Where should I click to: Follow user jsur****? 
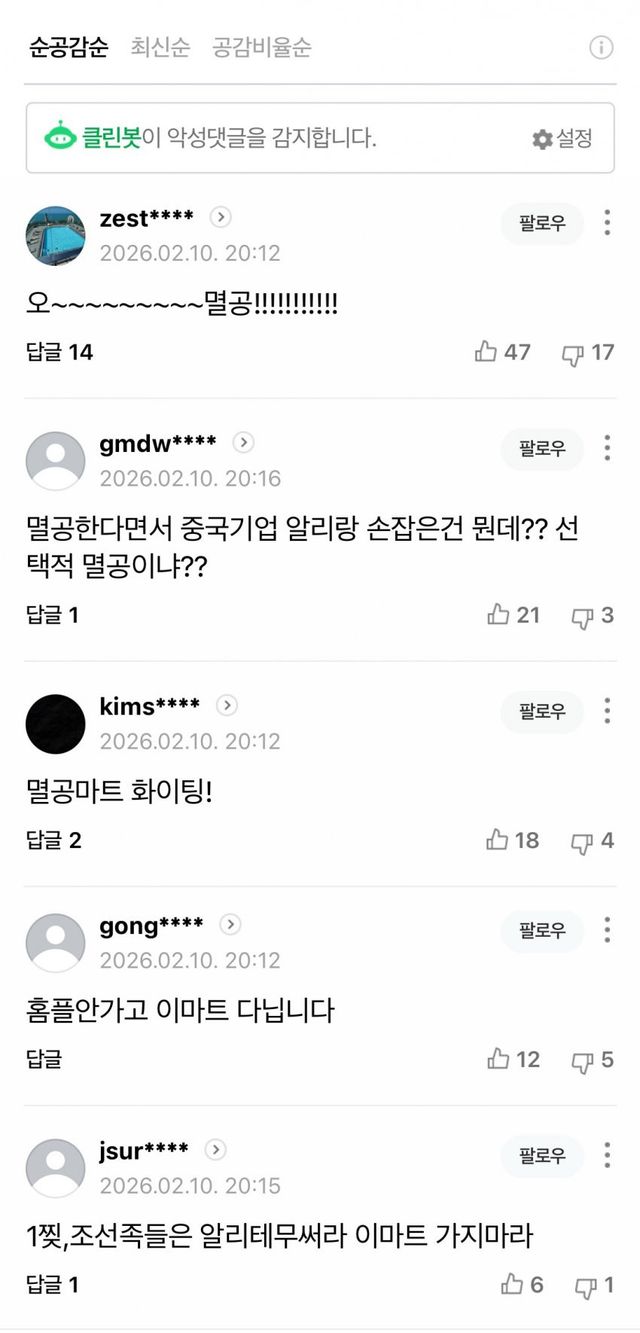(542, 1155)
